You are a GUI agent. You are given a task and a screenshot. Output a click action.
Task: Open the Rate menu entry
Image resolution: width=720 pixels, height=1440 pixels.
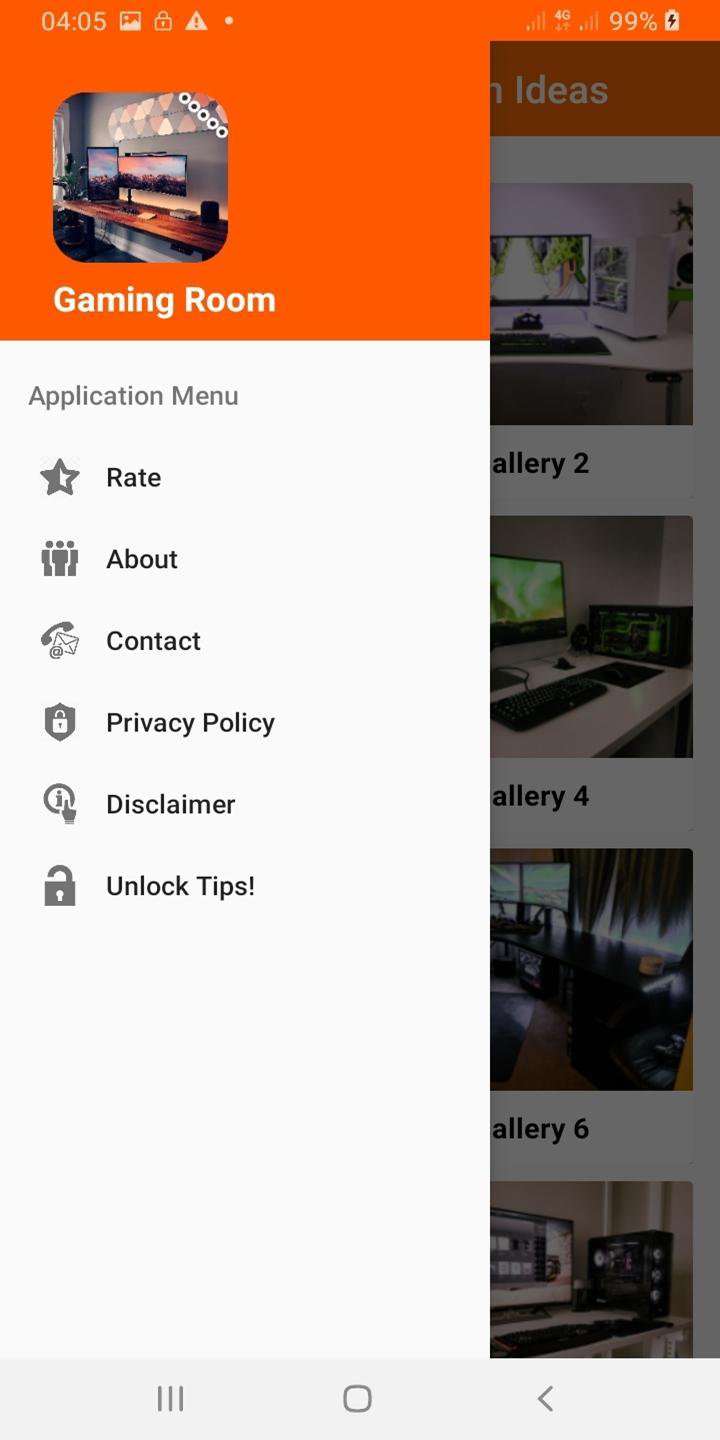click(133, 477)
